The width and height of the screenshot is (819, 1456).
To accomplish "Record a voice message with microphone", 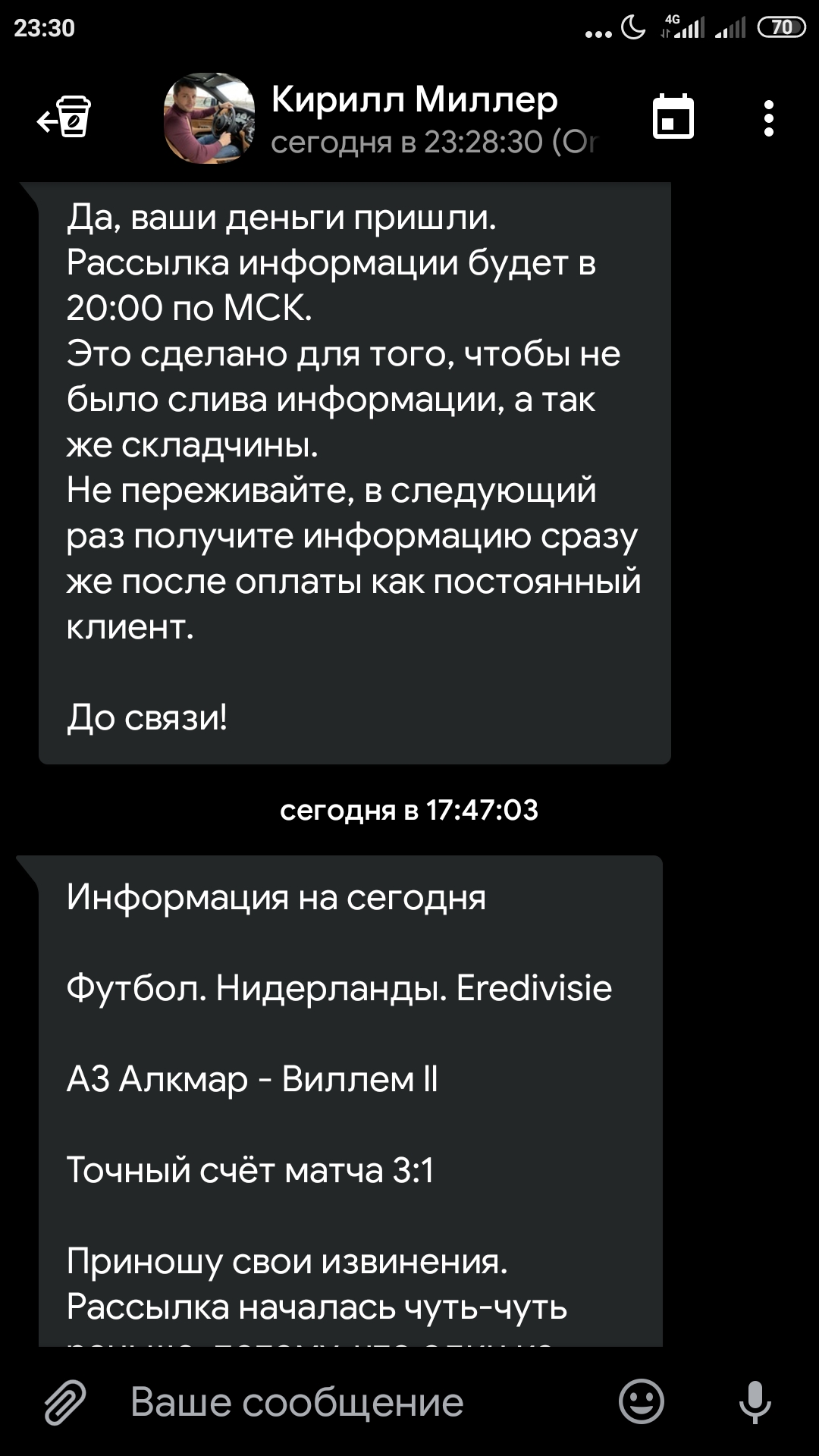I will (x=755, y=1402).
